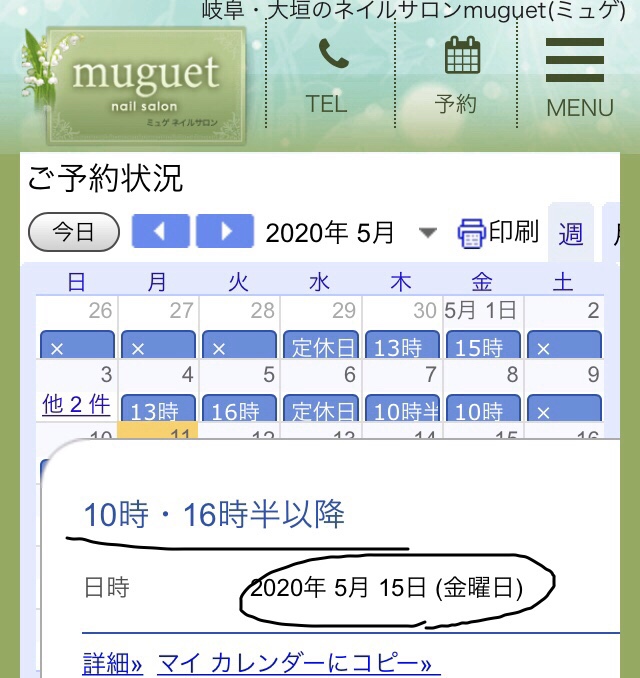Go to the next month arrow

click(x=225, y=232)
